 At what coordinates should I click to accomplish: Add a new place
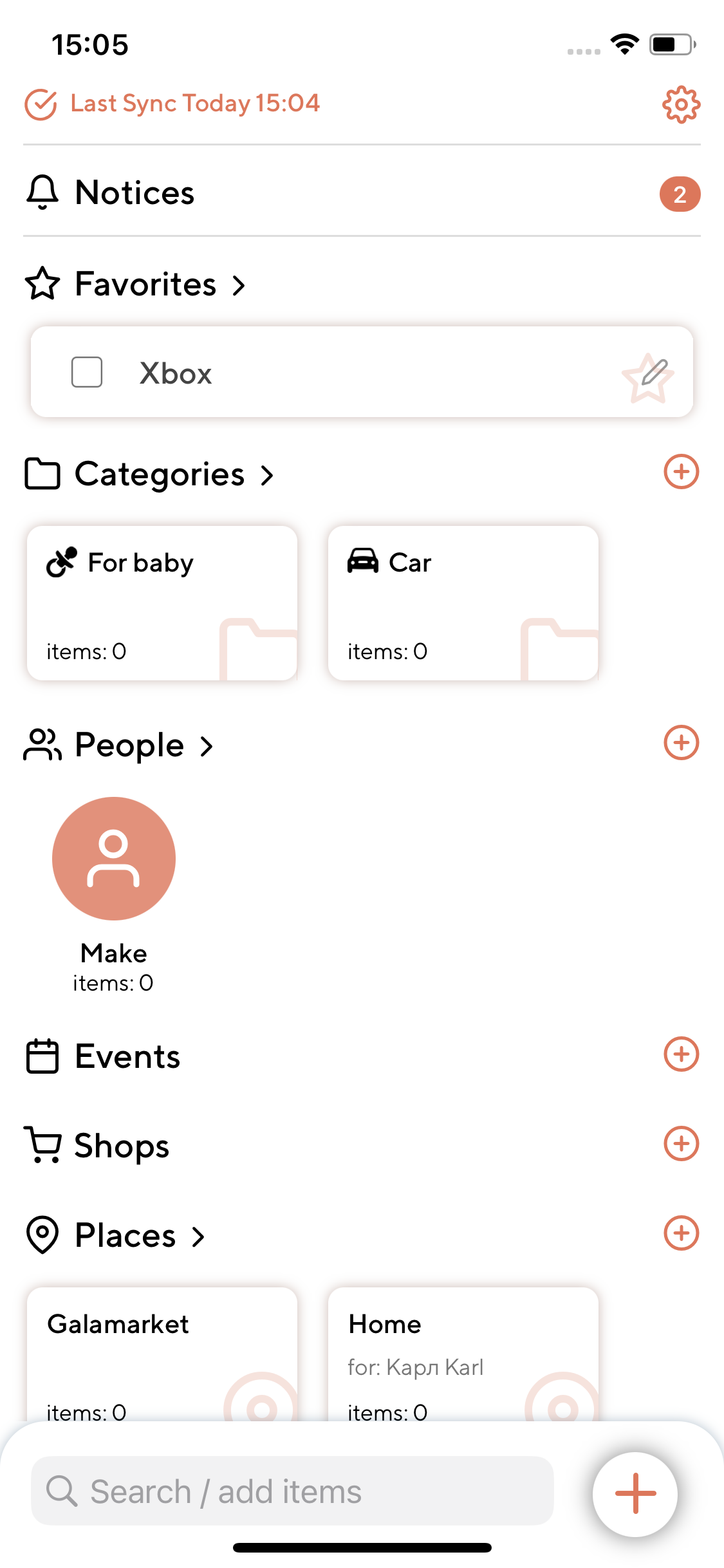[x=681, y=1233]
